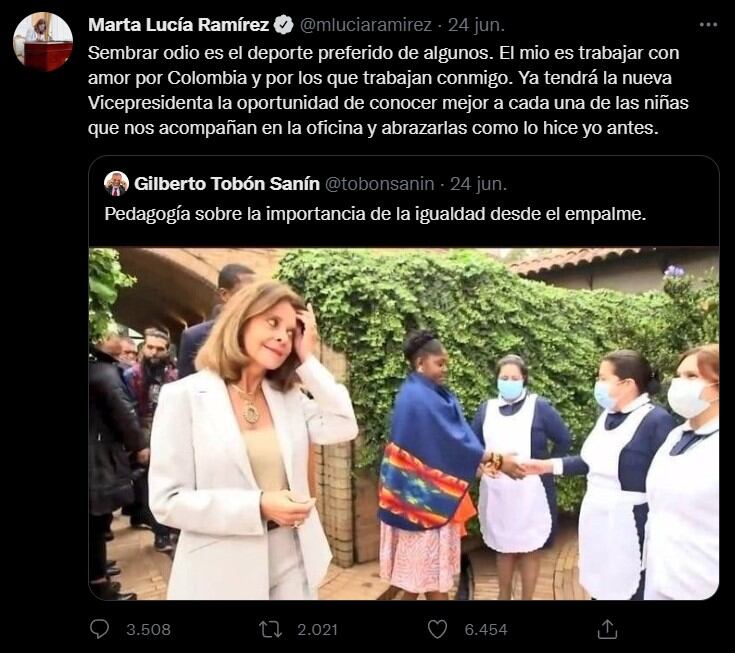Image resolution: width=735 pixels, height=653 pixels.
Task: Share this tweet
Action: coord(606,629)
